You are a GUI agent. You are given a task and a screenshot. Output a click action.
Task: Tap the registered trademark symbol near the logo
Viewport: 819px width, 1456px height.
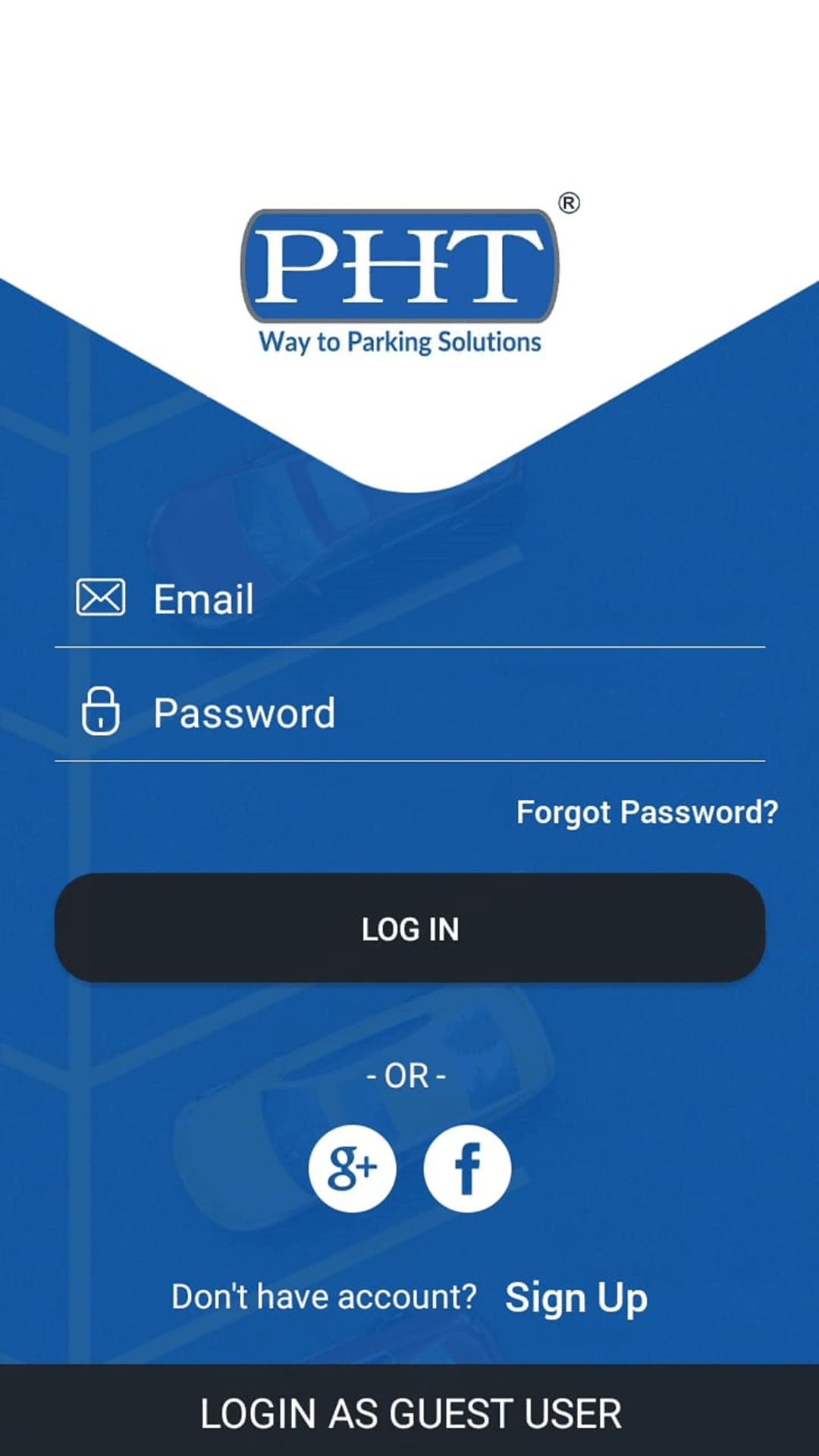(570, 203)
